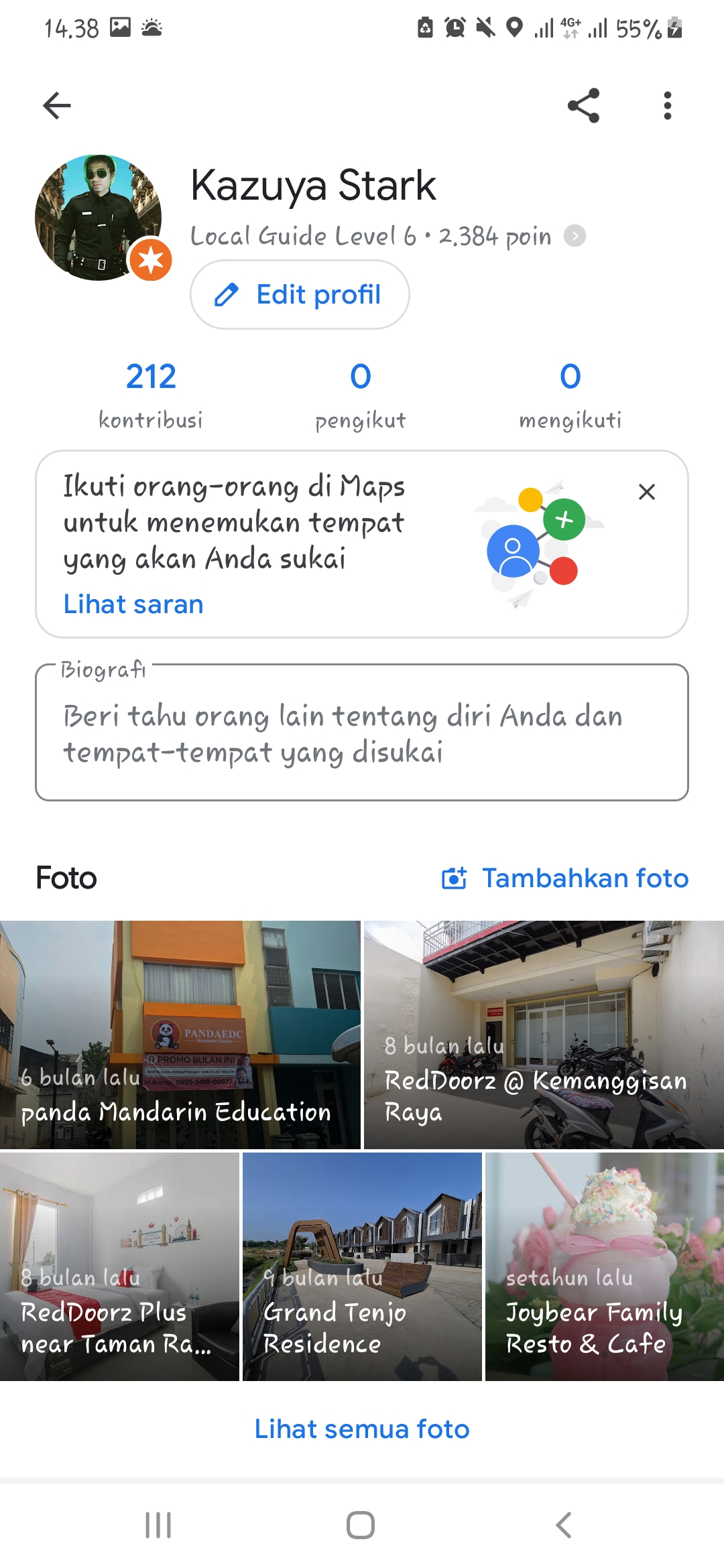Open the RedDoorz @ Kemanggisan Raya photo
The height and width of the screenshot is (1568, 724).
pos(544,1035)
